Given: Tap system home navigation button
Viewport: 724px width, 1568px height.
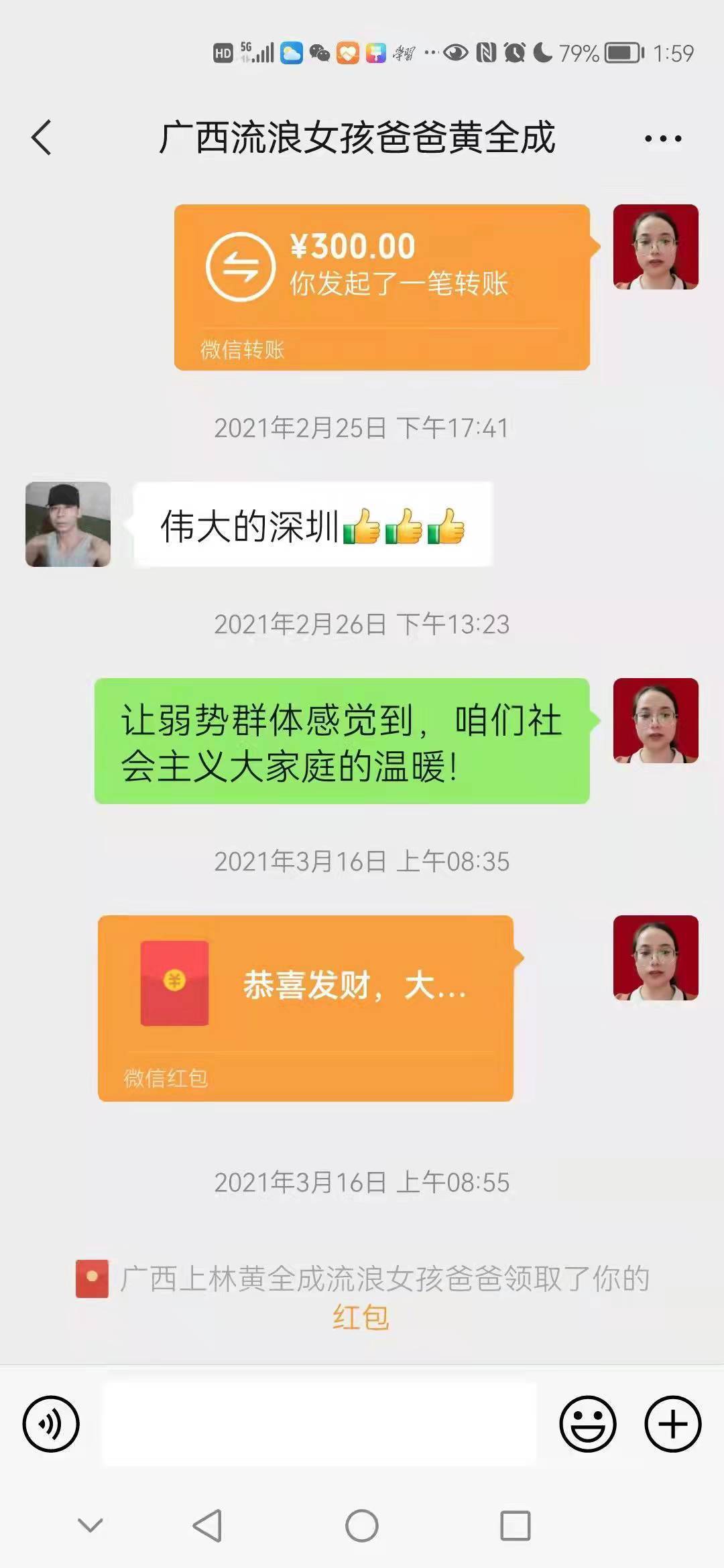Looking at the screenshot, I should [361, 1526].
